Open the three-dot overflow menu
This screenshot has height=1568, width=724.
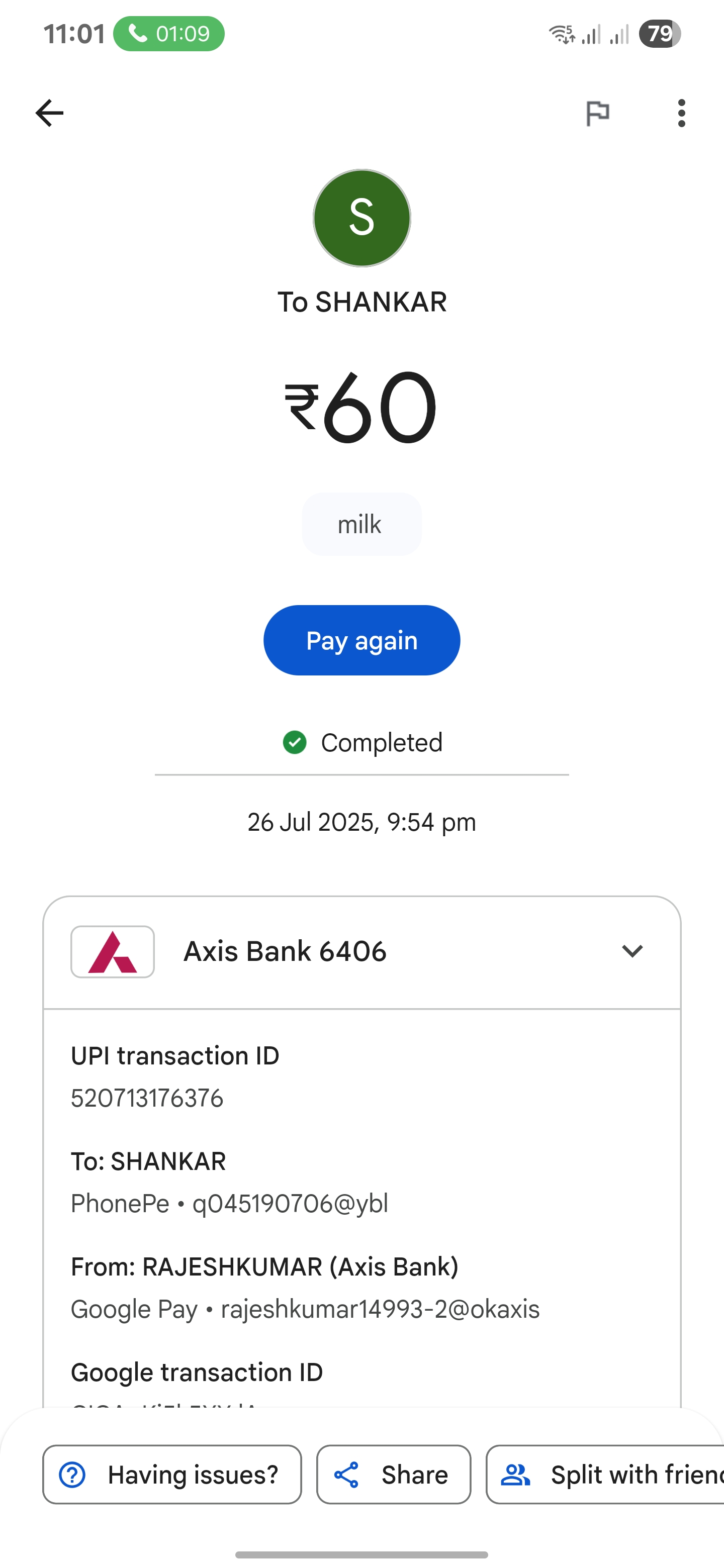(x=681, y=113)
